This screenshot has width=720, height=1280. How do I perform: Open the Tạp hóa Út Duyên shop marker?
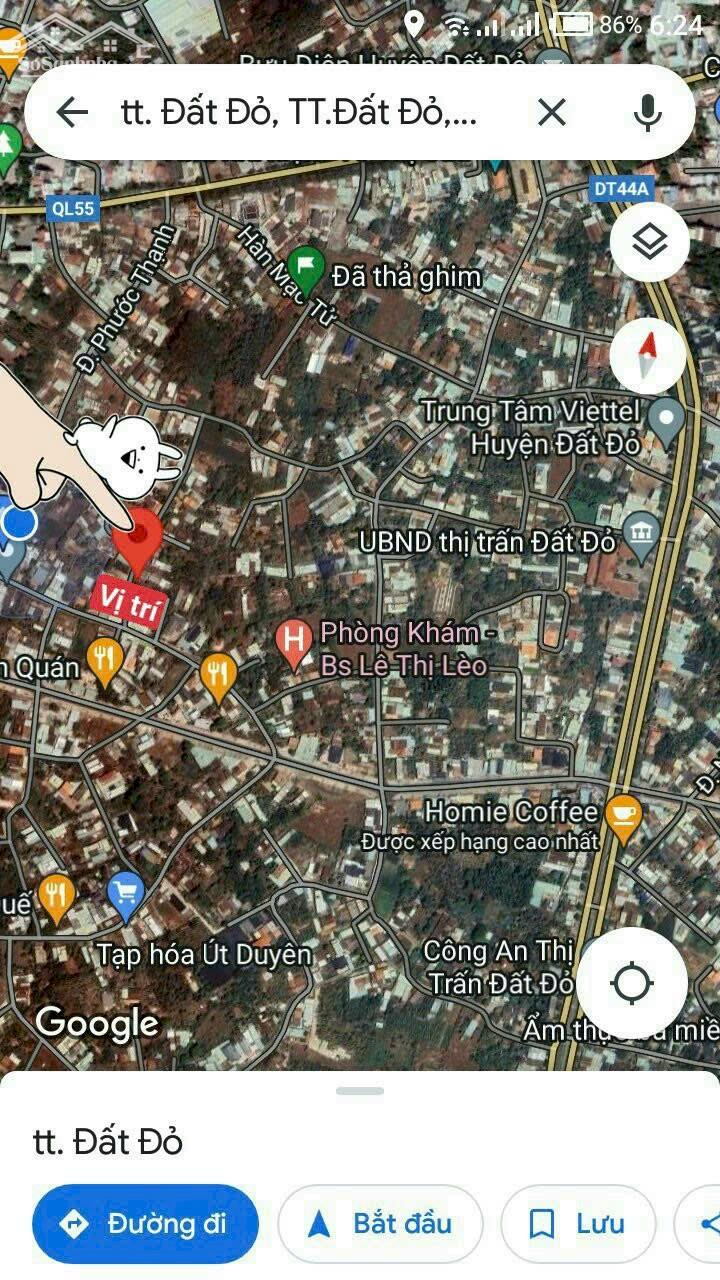pos(126,893)
